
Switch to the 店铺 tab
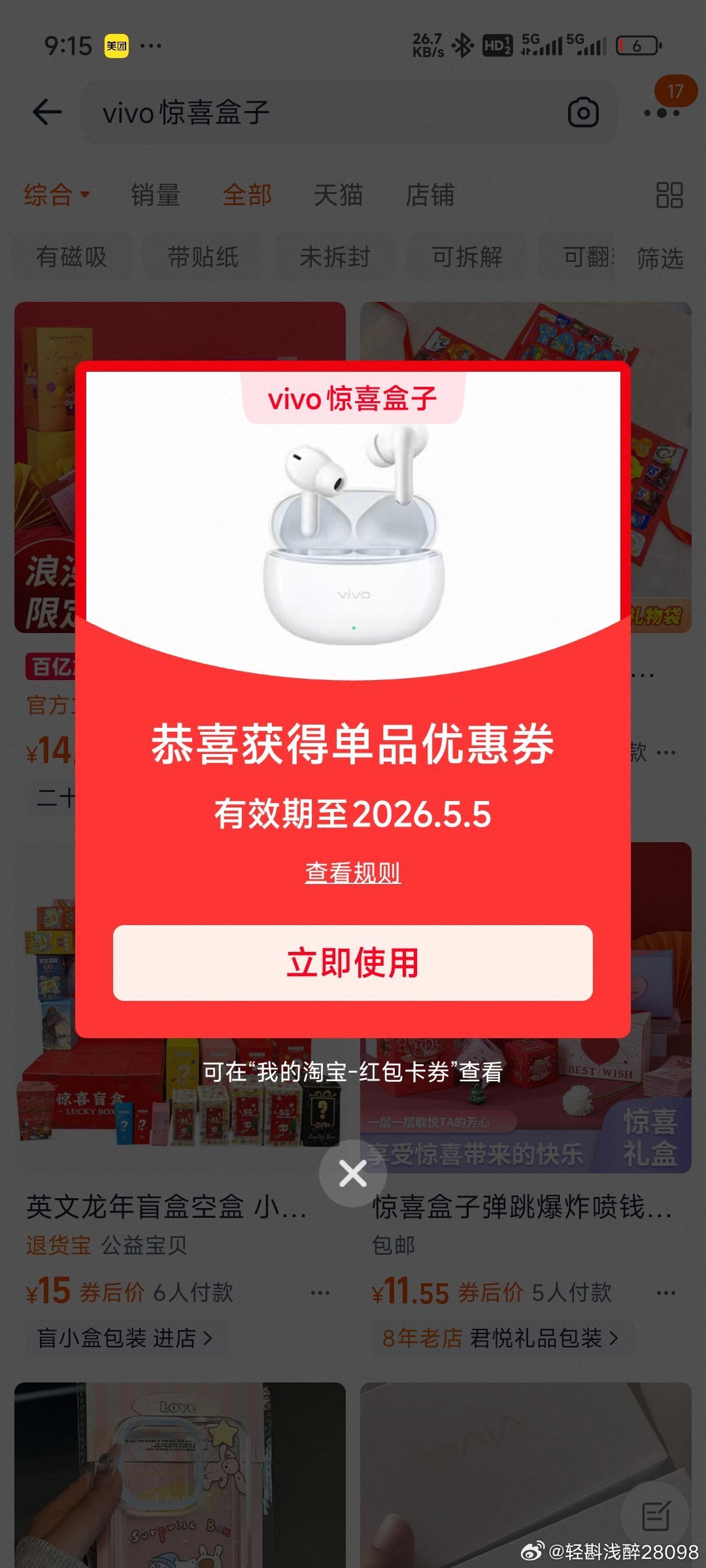[429, 195]
